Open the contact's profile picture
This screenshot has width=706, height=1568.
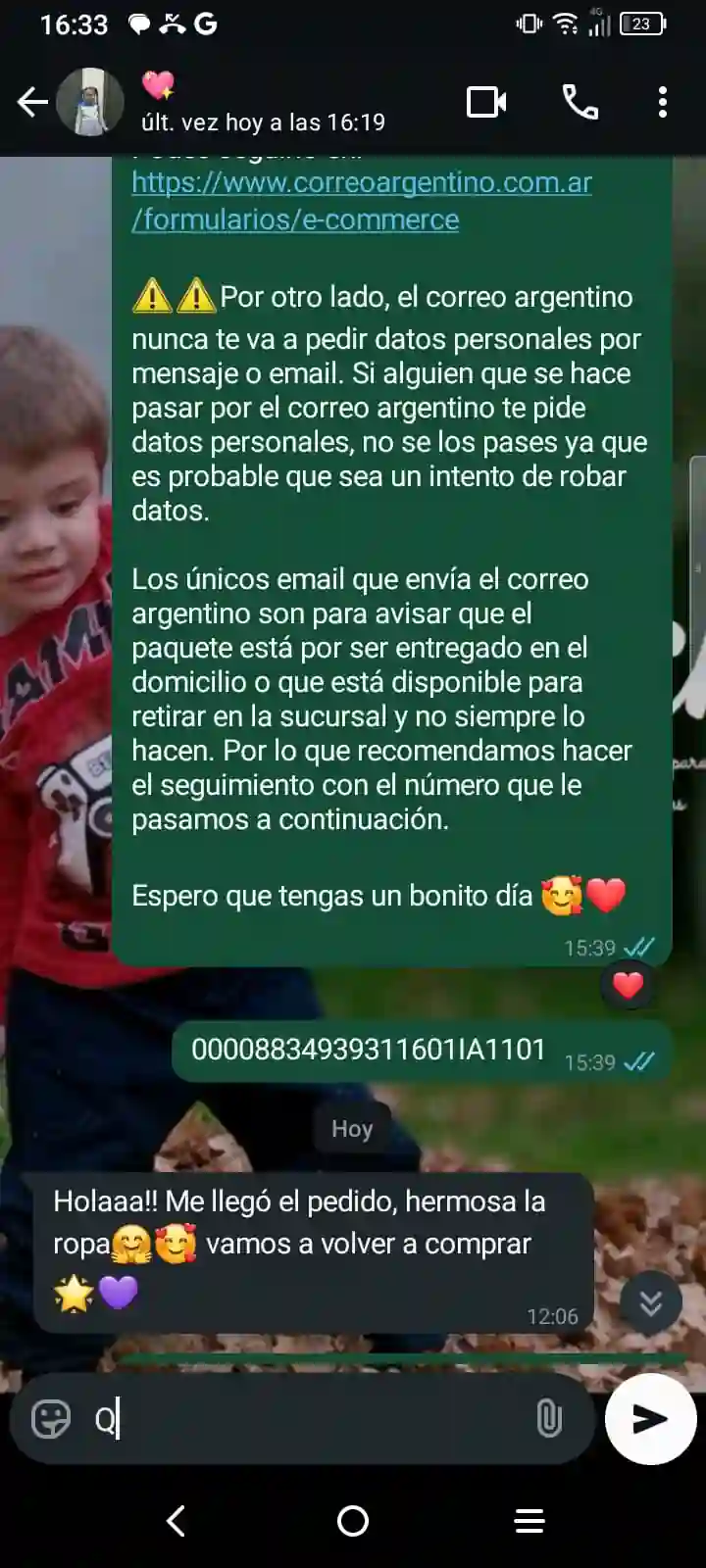(x=90, y=102)
